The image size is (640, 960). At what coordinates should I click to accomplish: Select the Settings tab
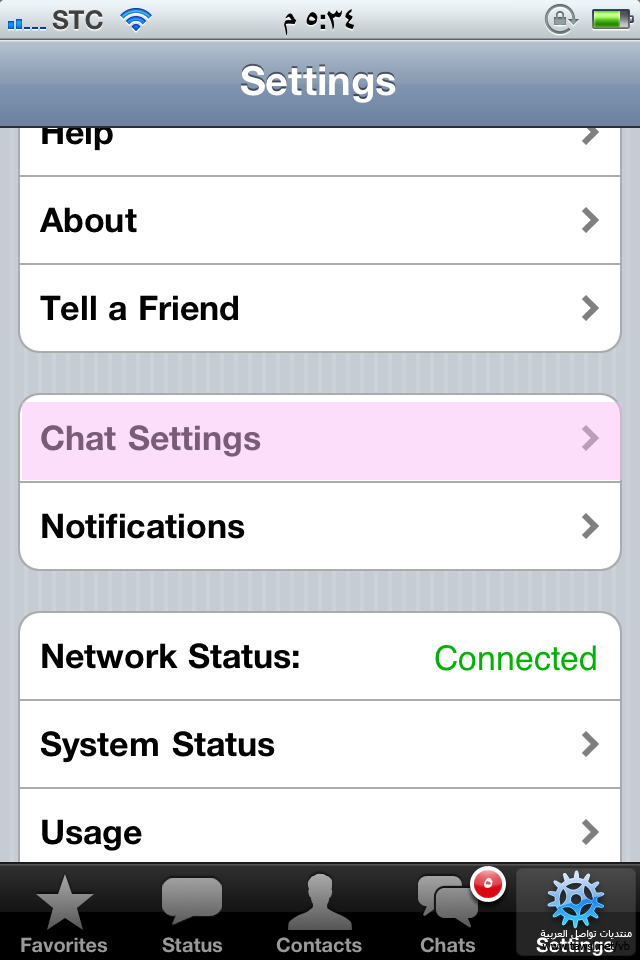pyautogui.click(x=575, y=912)
